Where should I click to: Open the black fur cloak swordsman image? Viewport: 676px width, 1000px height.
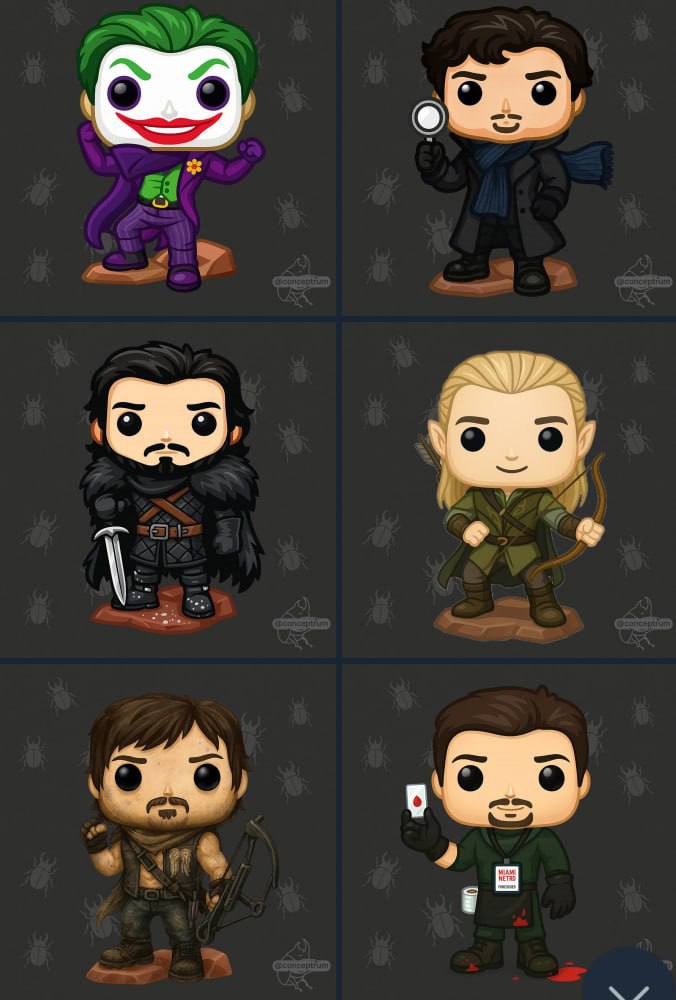tap(168, 490)
